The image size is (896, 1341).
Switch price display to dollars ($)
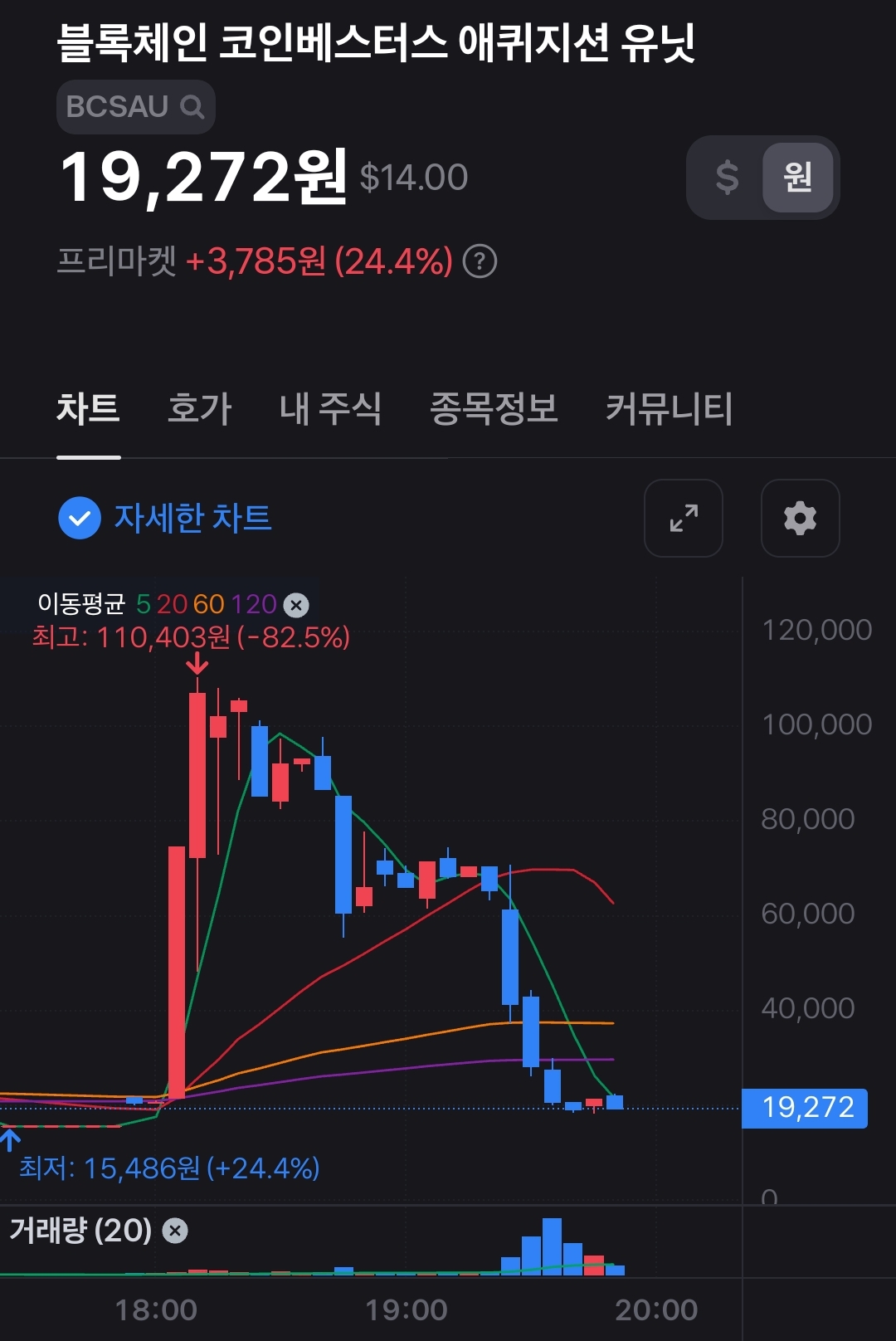tap(727, 178)
